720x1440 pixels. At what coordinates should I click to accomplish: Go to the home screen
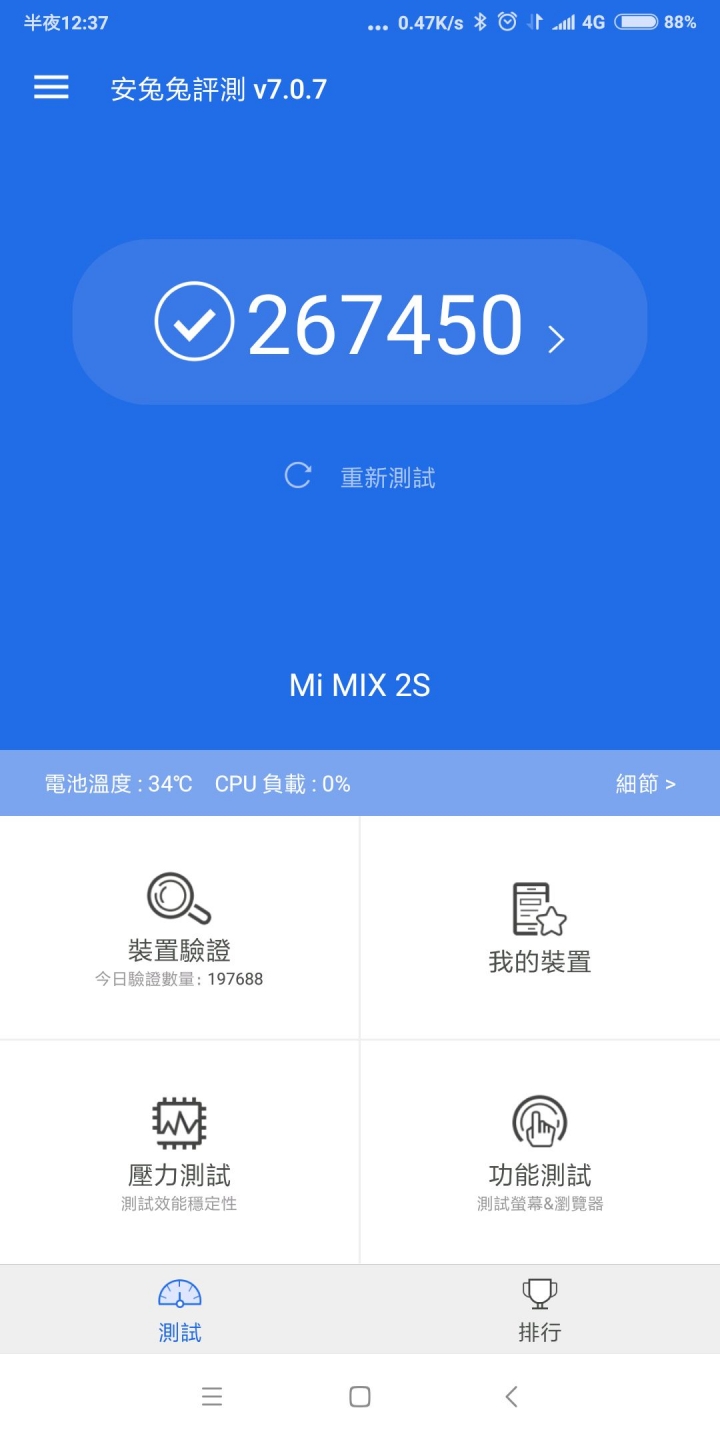point(360,1397)
